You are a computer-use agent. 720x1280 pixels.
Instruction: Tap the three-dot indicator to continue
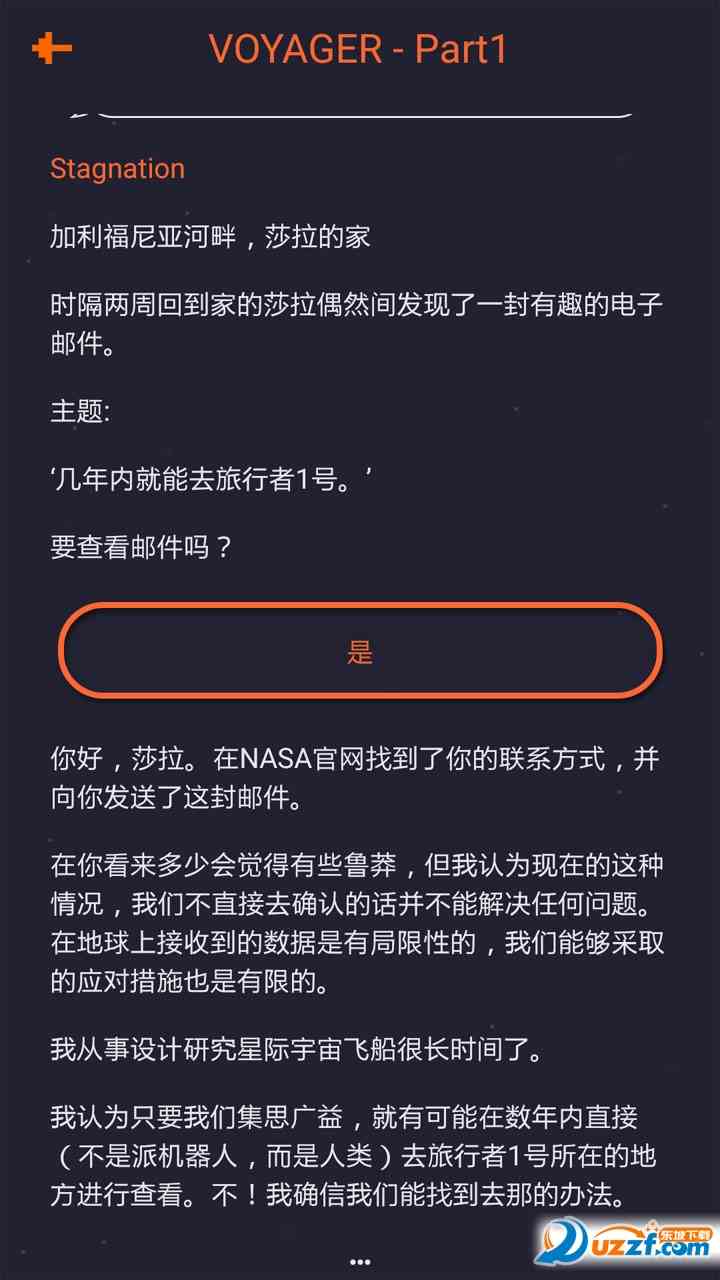[x=360, y=1262]
